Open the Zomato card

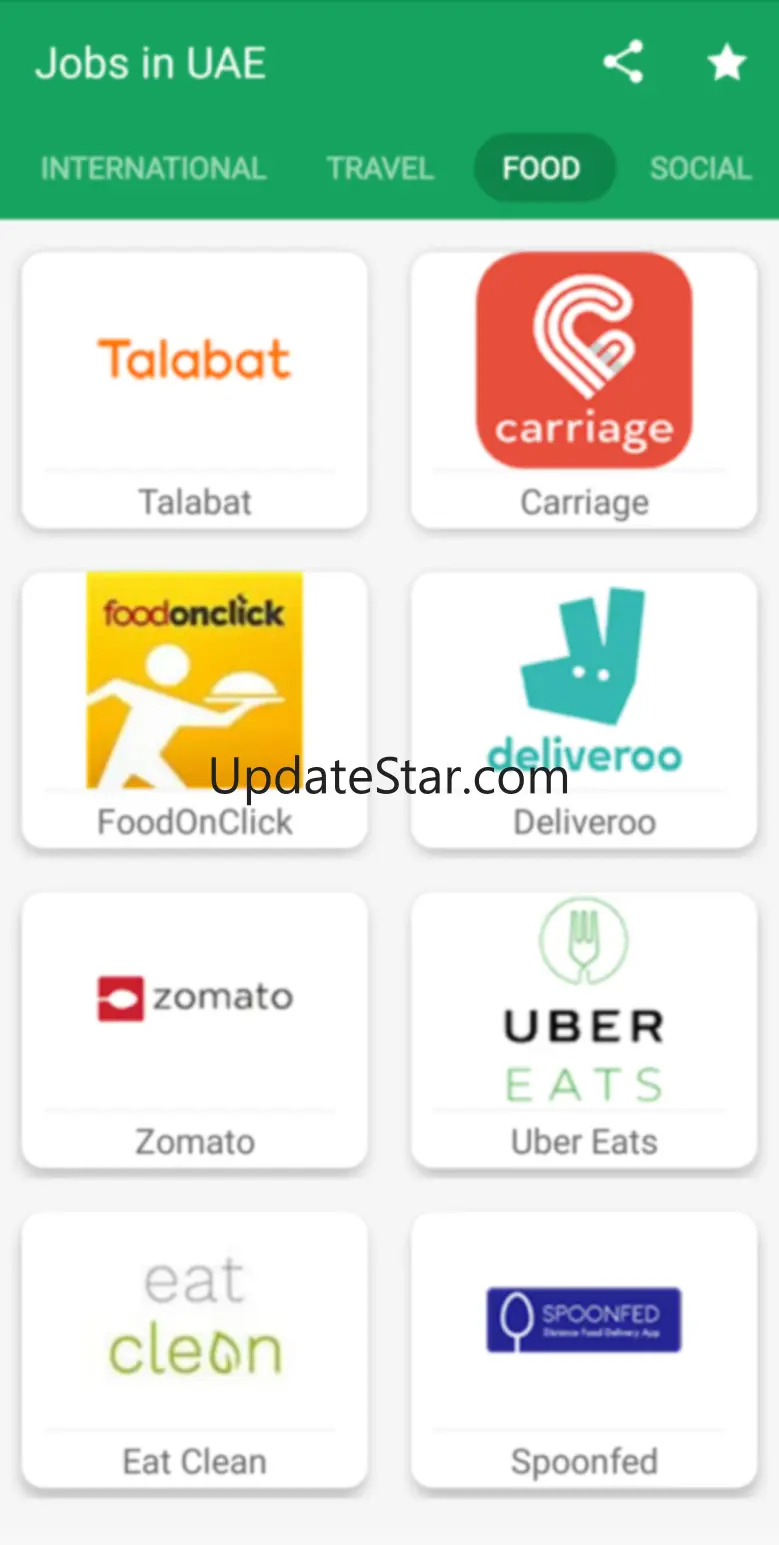click(x=195, y=1030)
